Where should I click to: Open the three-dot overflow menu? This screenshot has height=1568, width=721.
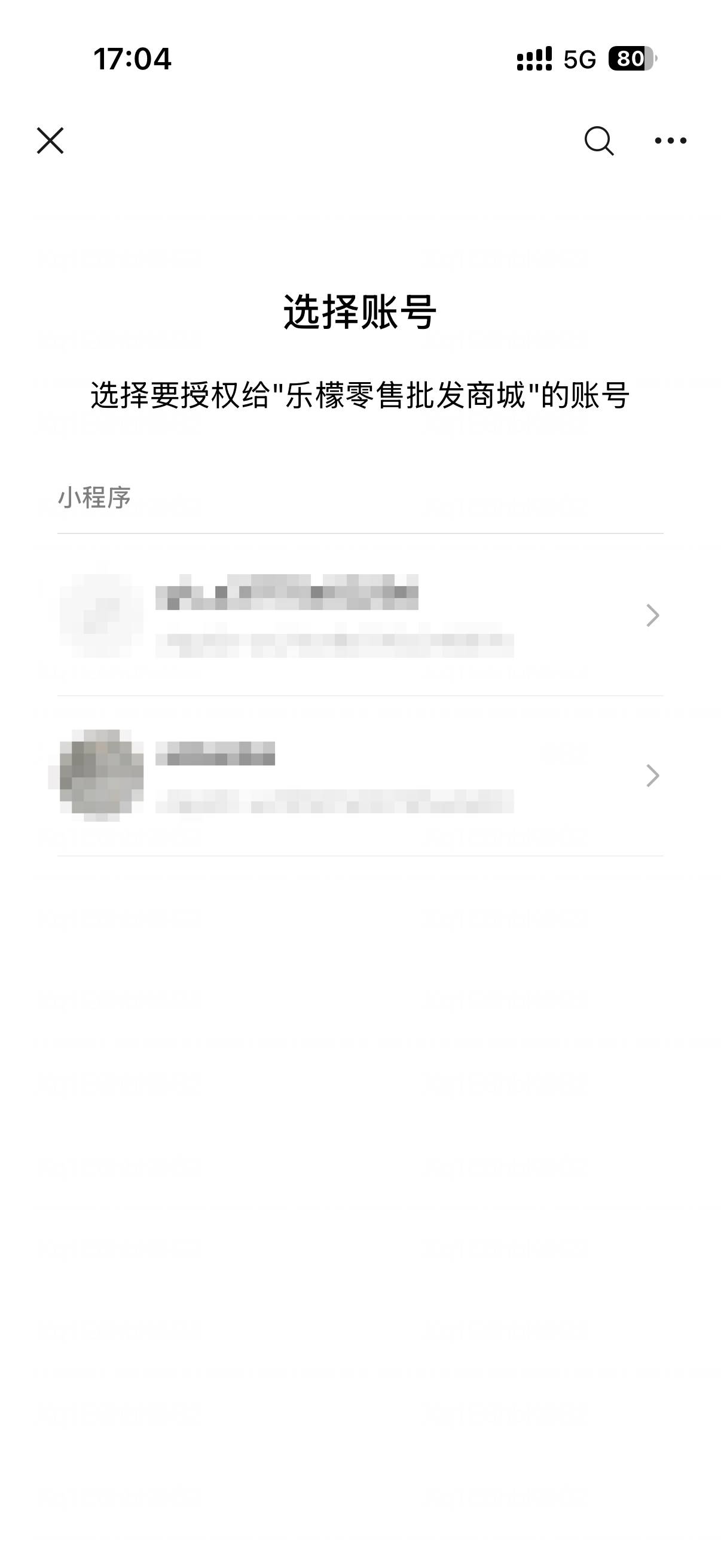671,141
